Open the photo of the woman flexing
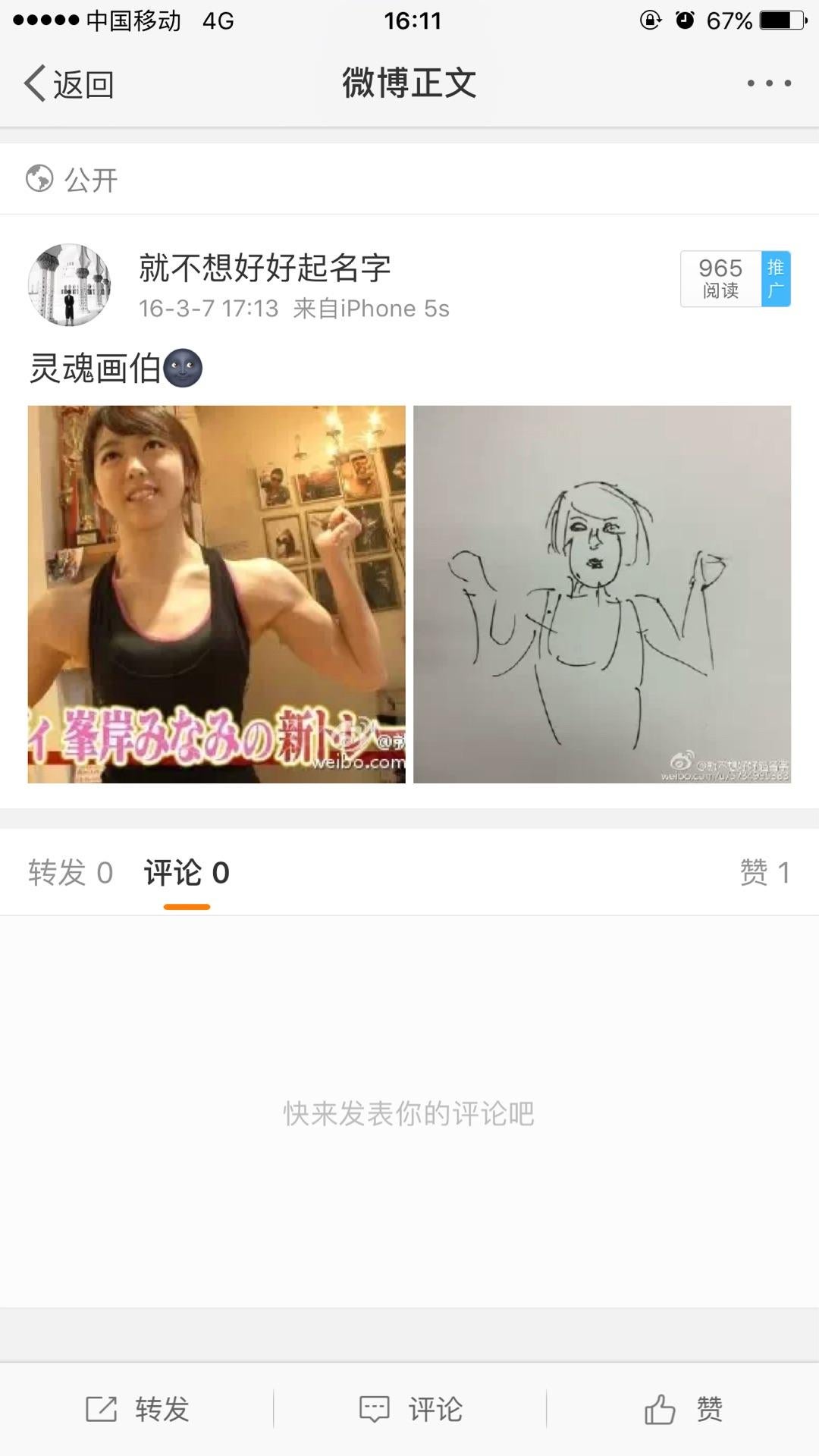This screenshot has width=819, height=1456. point(218,595)
